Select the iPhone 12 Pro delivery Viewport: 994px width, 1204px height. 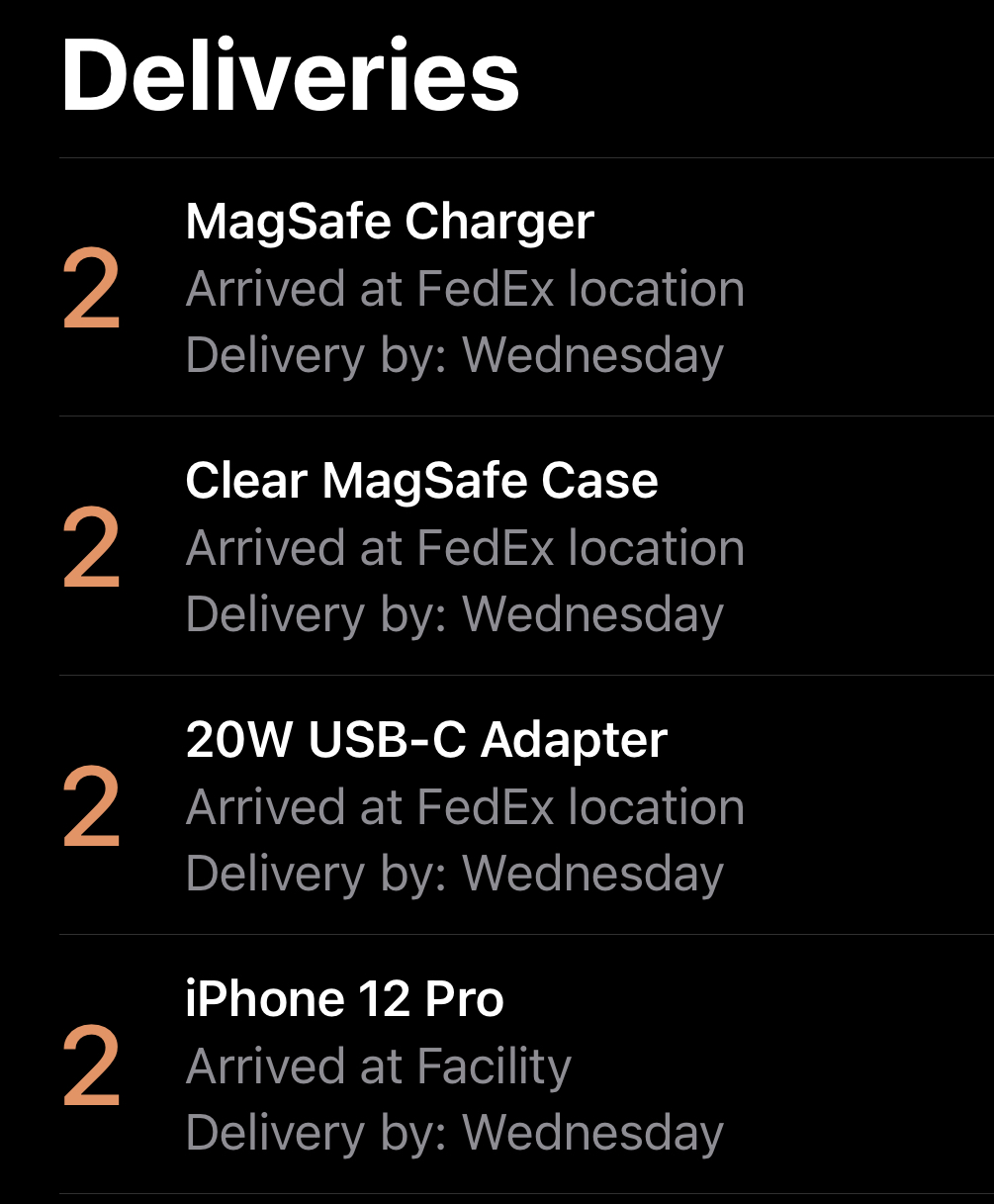(x=526, y=1065)
